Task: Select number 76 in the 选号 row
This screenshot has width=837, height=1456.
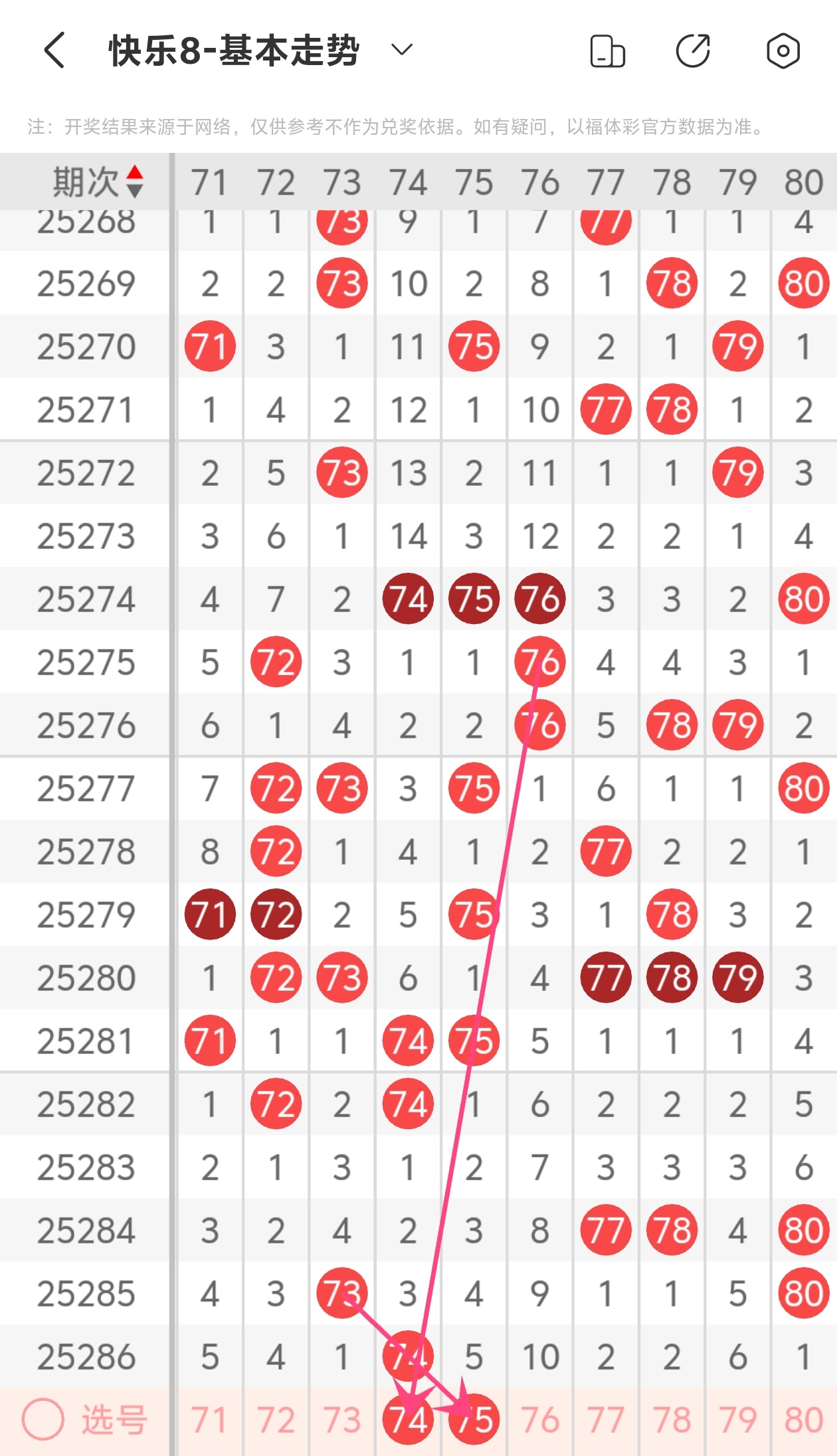Action: [x=539, y=1420]
